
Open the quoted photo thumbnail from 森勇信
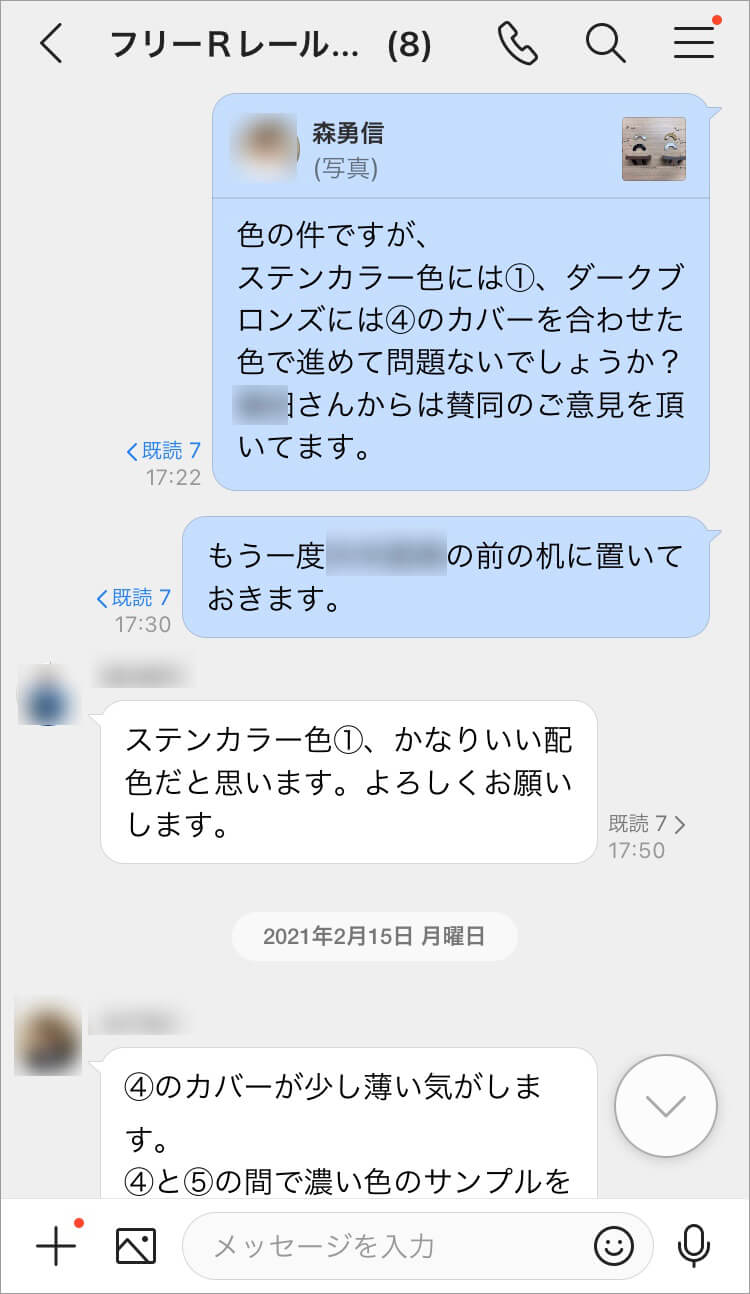[653, 149]
